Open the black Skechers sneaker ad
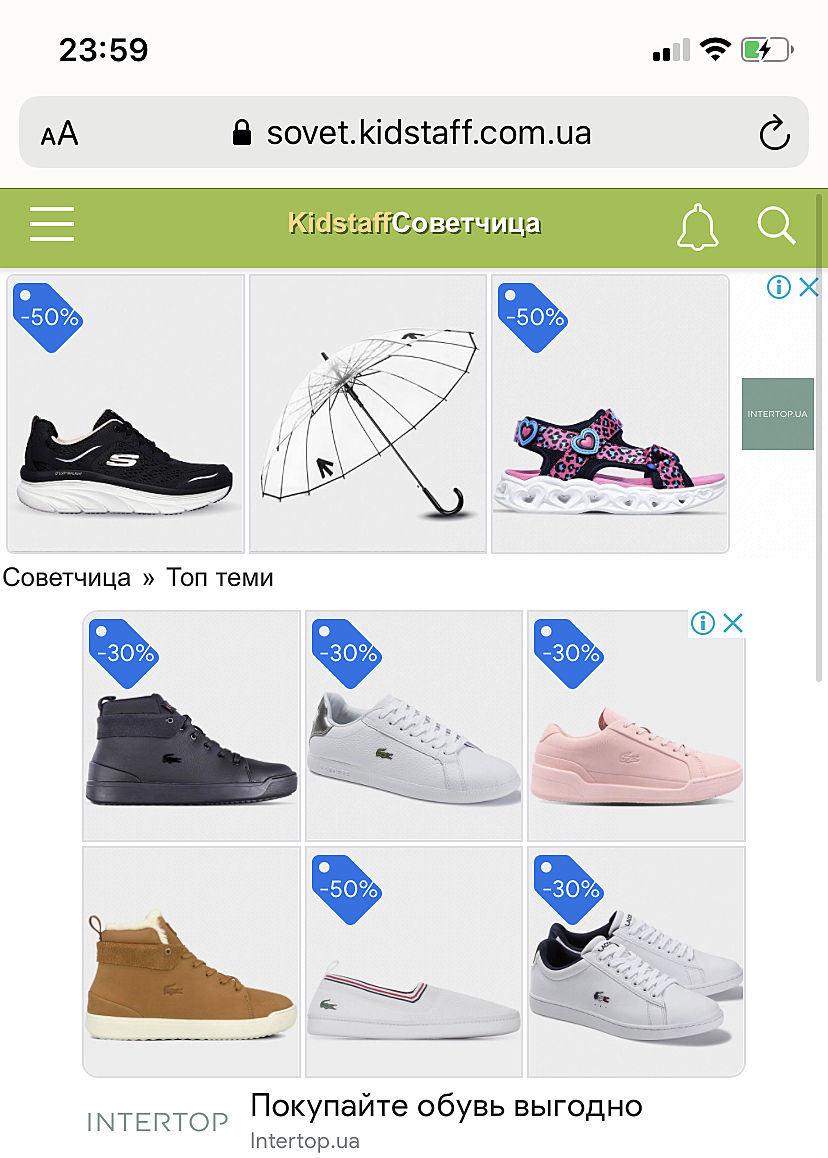 [126, 413]
